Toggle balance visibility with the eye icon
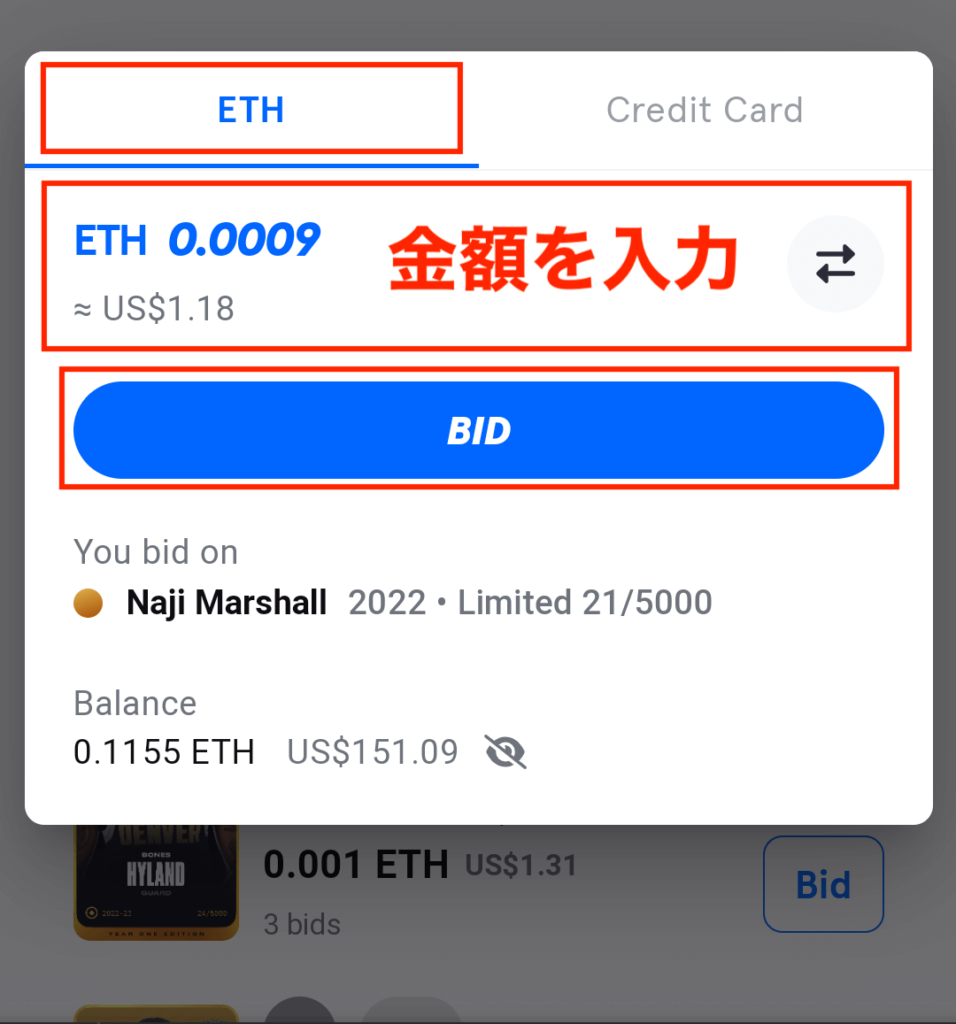This screenshot has height=1024, width=956. point(505,752)
